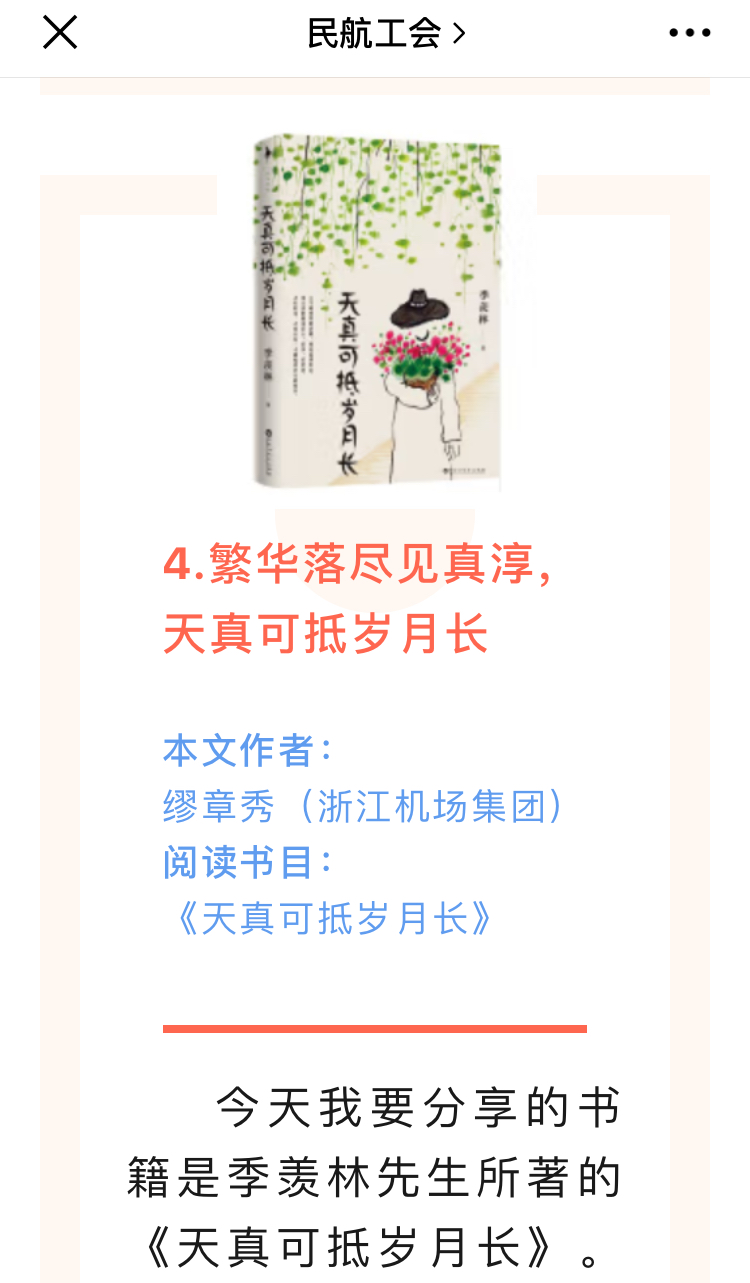Close the article with the X icon
The height and width of the screenshot is (1283, 750).
coord(60,34)
